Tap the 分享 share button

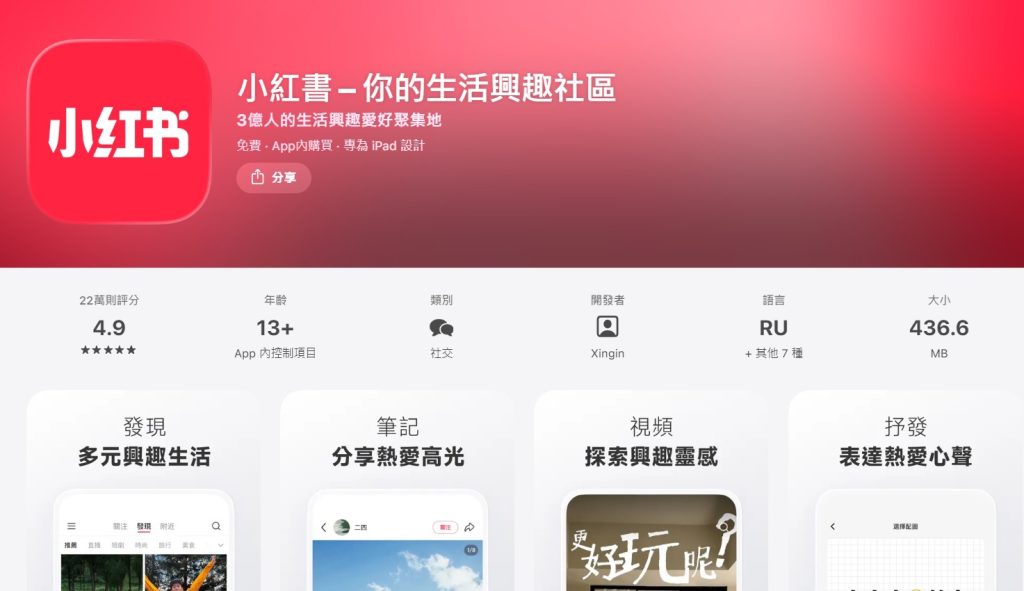(x=274, y=177)
